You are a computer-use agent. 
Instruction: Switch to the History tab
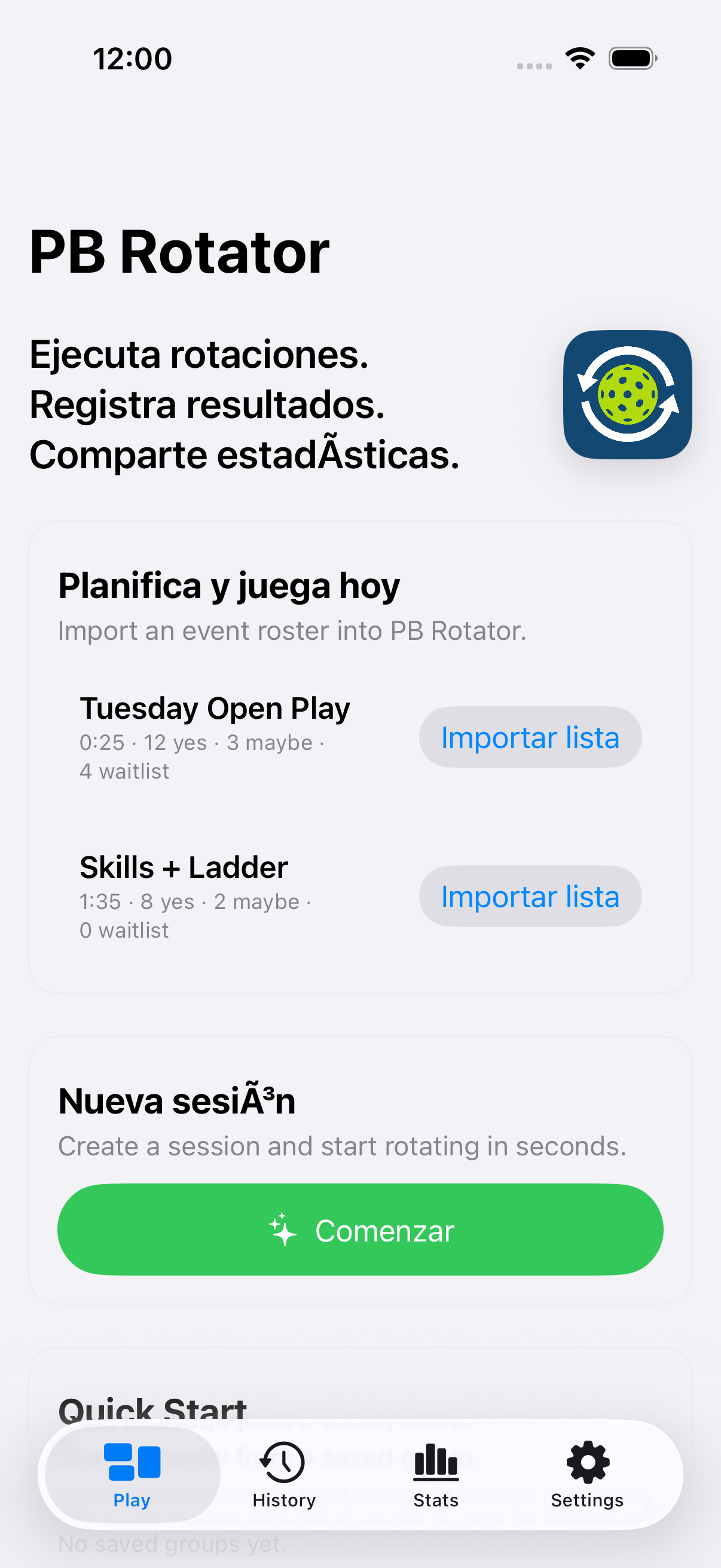[x=283, y=1474]
